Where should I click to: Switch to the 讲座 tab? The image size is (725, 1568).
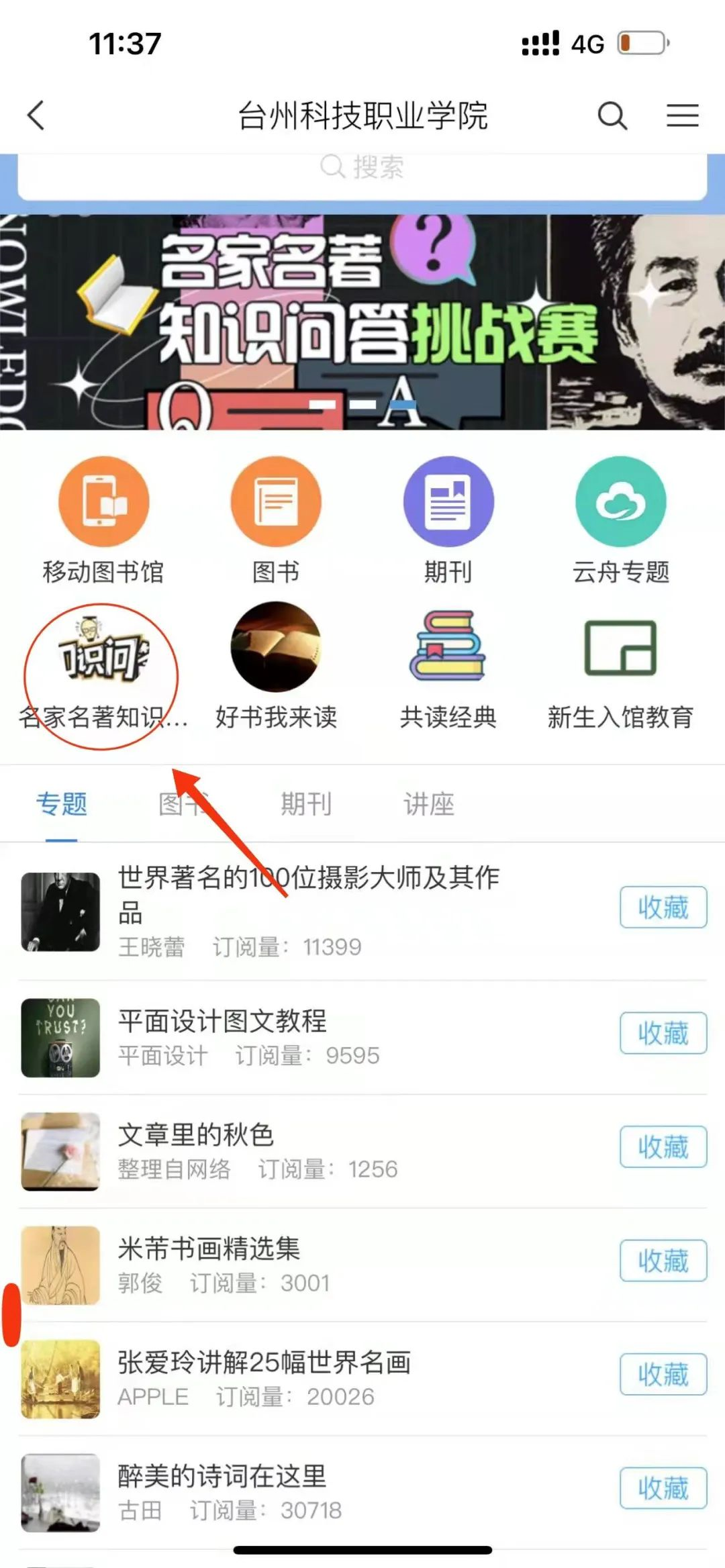click(428, 804)
